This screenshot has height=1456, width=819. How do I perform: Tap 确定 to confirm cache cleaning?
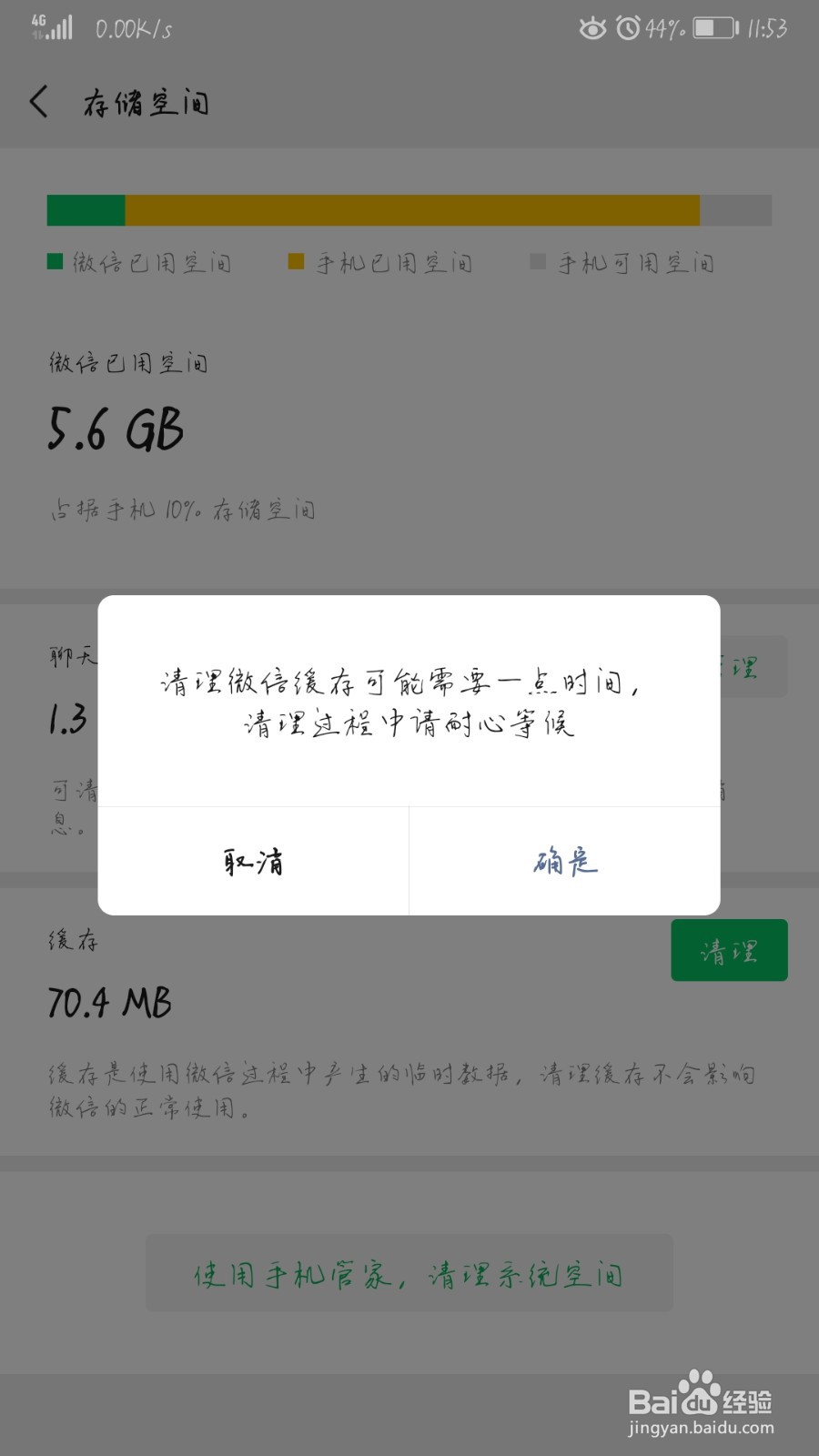564,861
